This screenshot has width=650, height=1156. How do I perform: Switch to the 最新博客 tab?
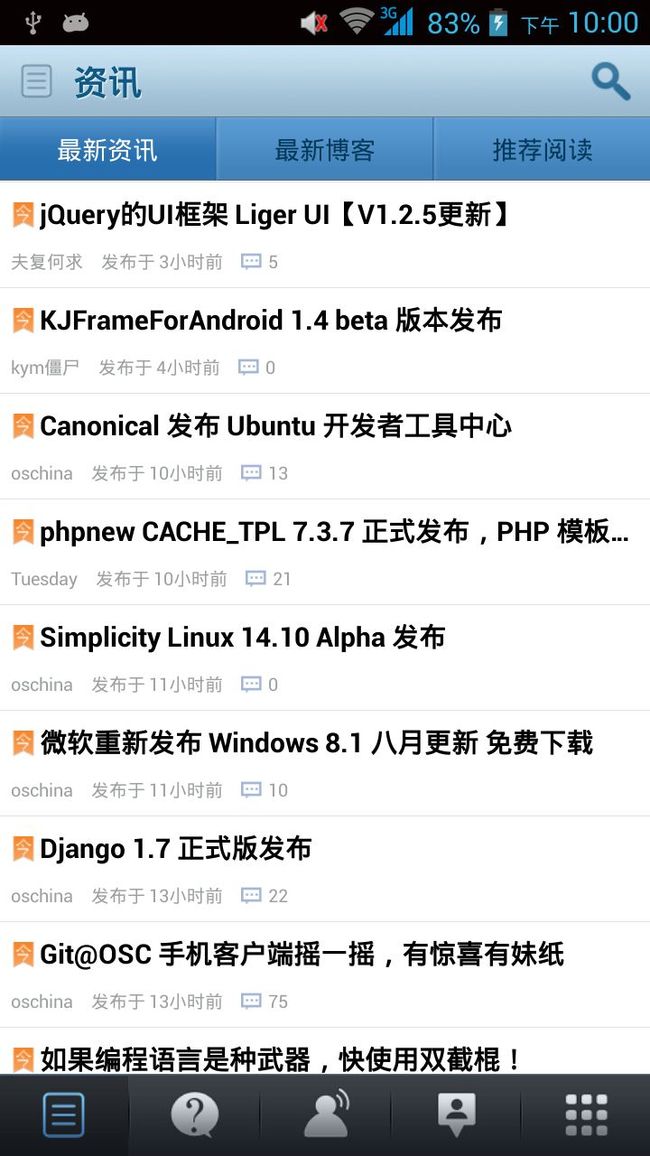click(x=325, y=149)
